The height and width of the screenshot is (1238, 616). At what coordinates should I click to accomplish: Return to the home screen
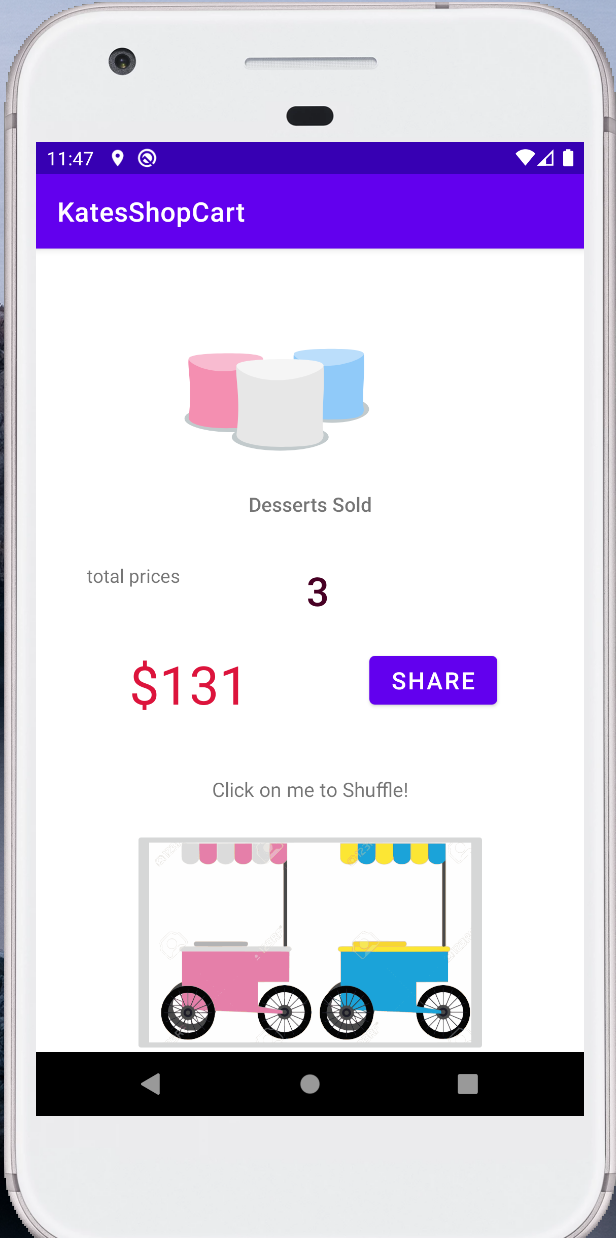[310, 1084]
